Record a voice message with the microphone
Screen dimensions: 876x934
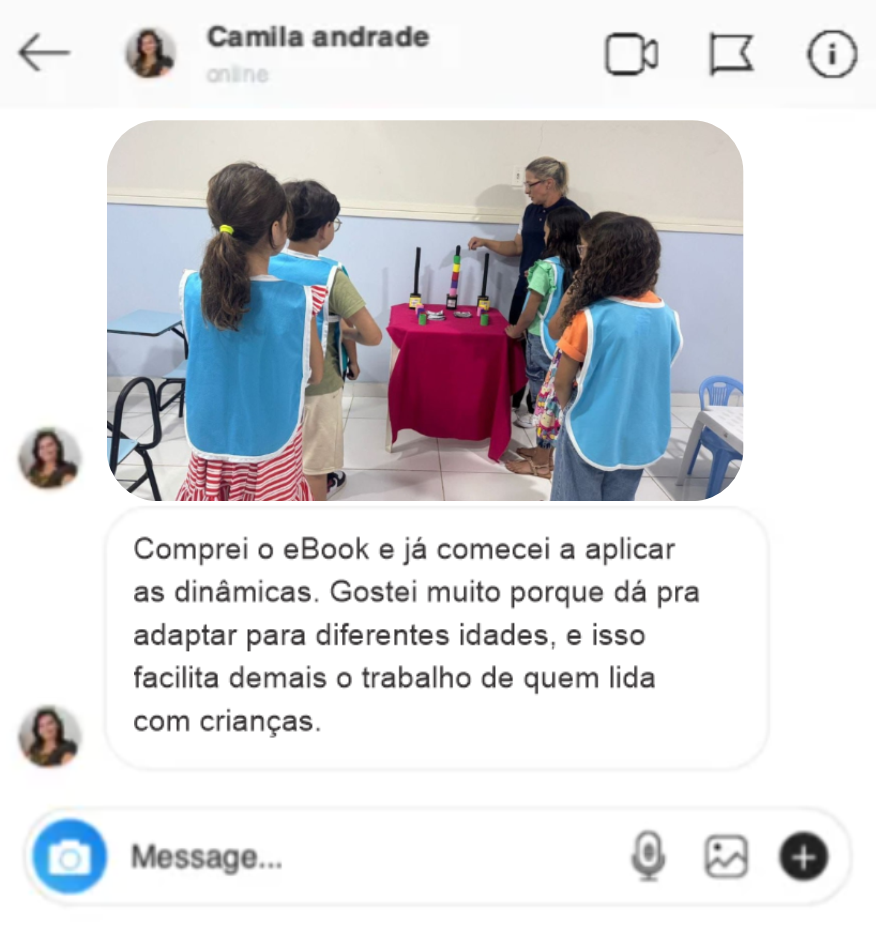pyautogui.click(x=648, y=857)
